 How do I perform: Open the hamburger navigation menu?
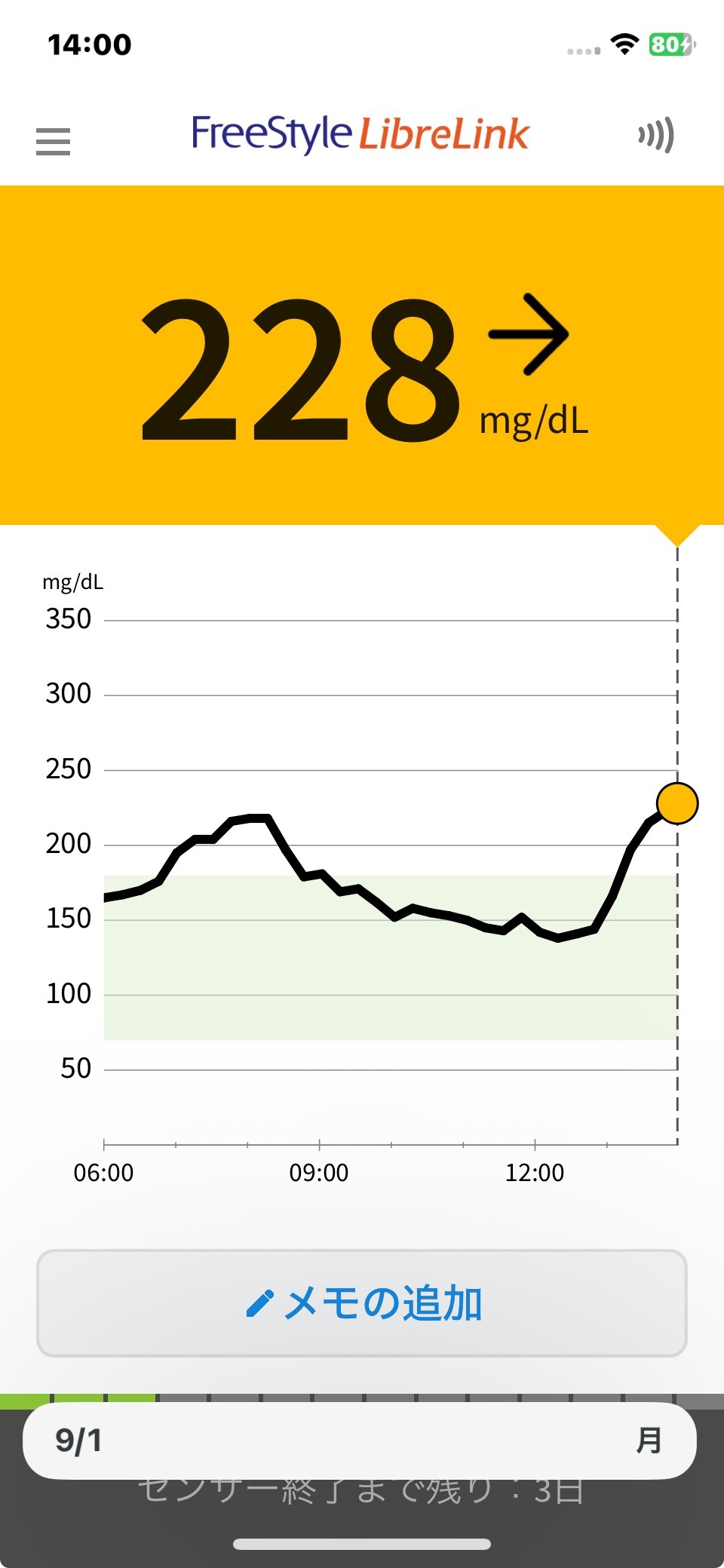[53, 141]
